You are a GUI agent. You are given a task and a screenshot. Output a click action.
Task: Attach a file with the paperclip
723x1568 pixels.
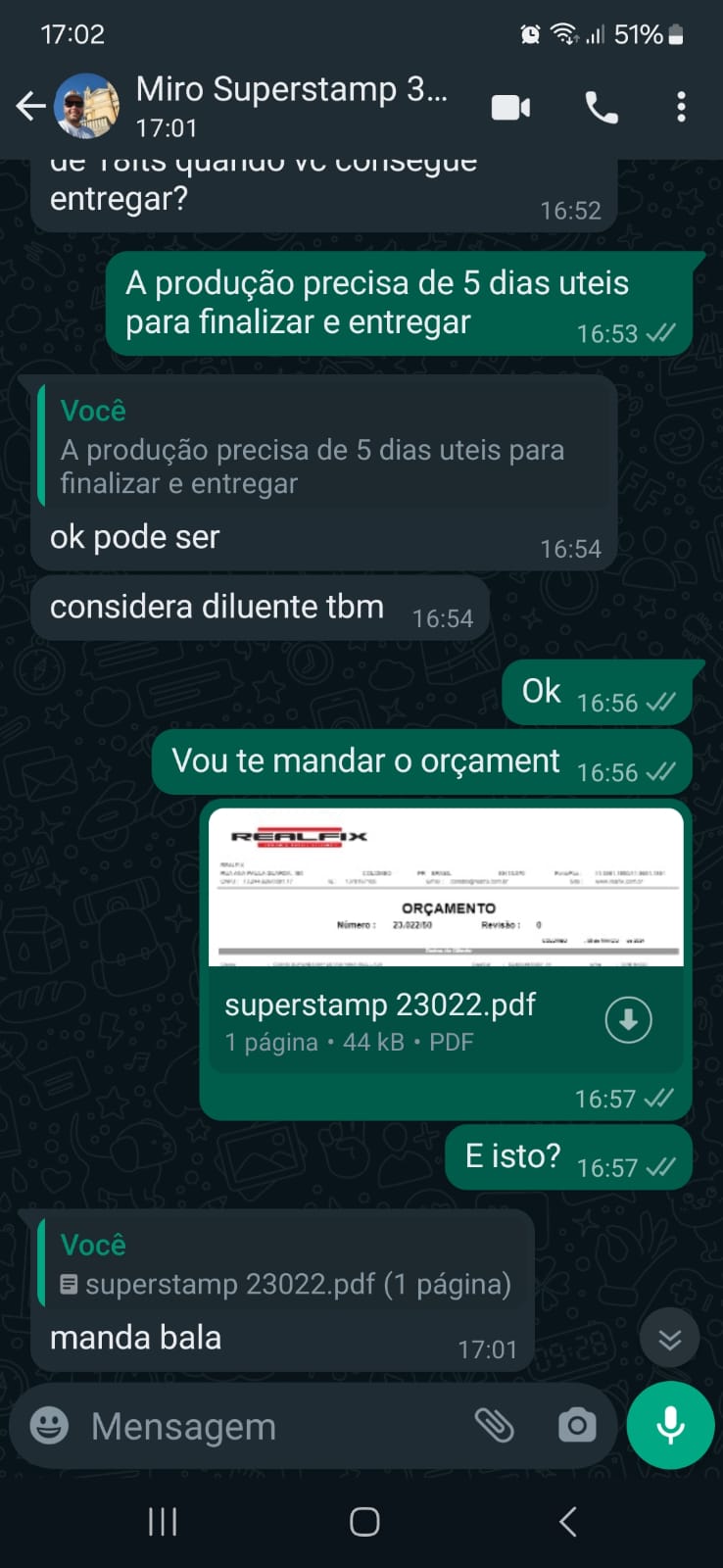tap(495, 1426)
